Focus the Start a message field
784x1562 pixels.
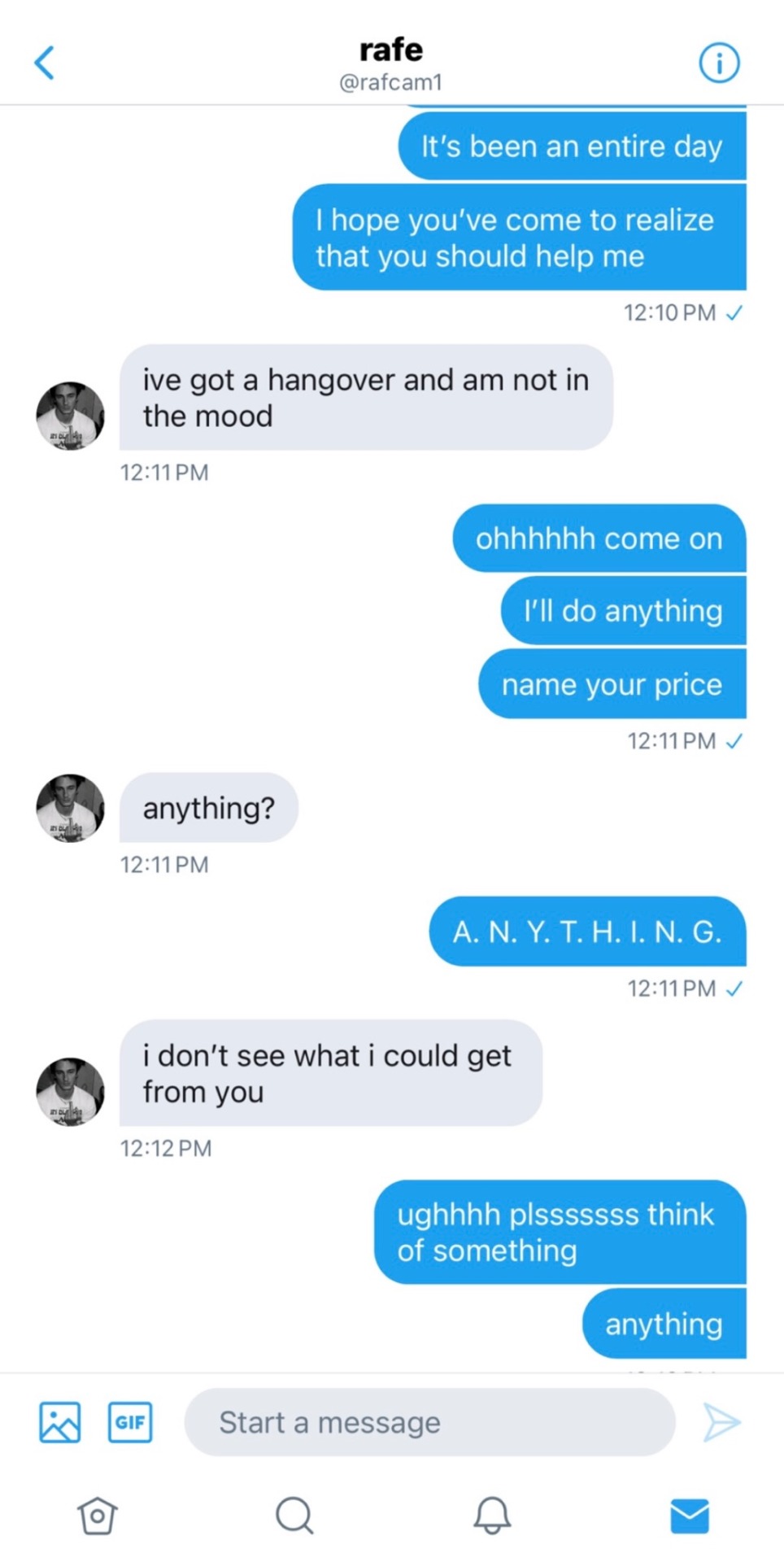pos(429,1422)
